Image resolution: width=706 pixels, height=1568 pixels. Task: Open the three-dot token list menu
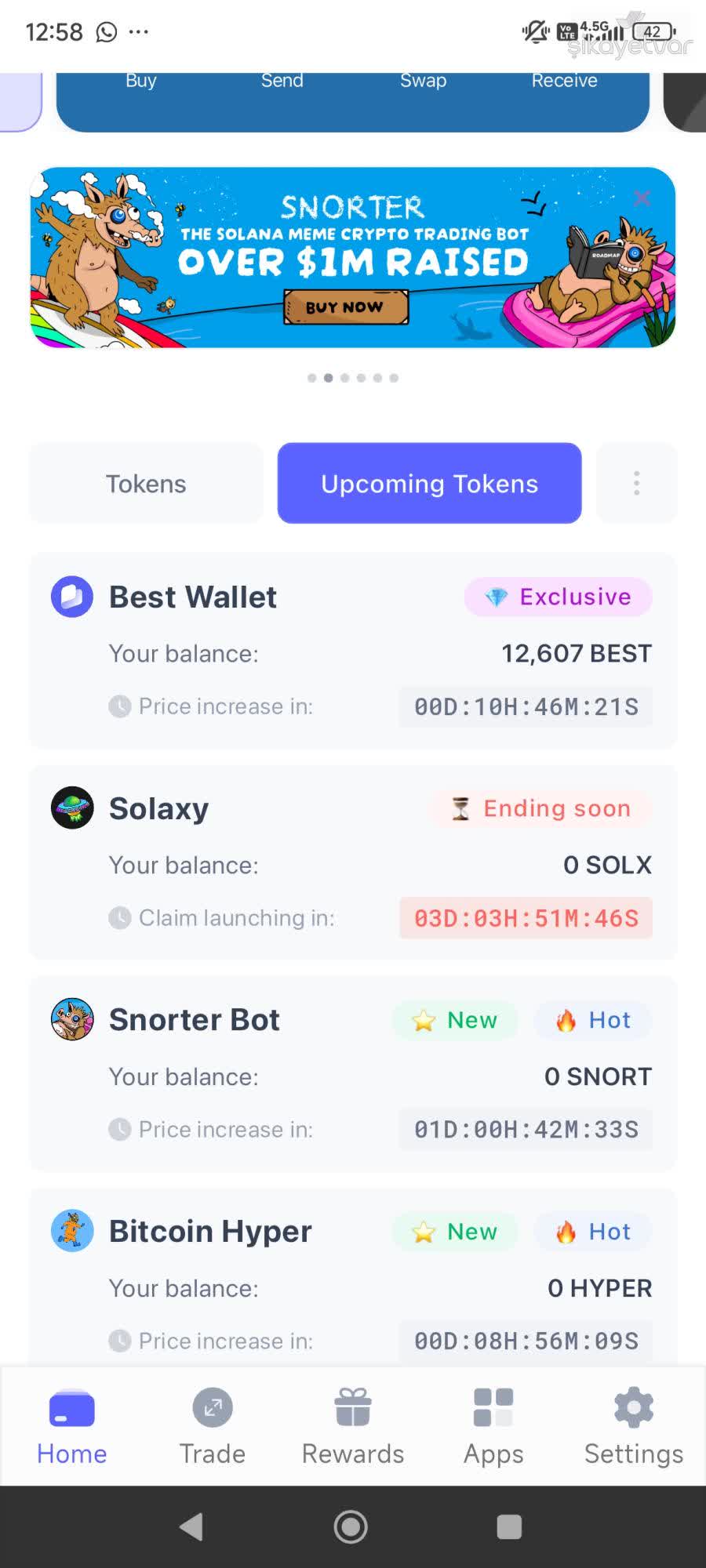pyautogui.click(x=636, y=483)
